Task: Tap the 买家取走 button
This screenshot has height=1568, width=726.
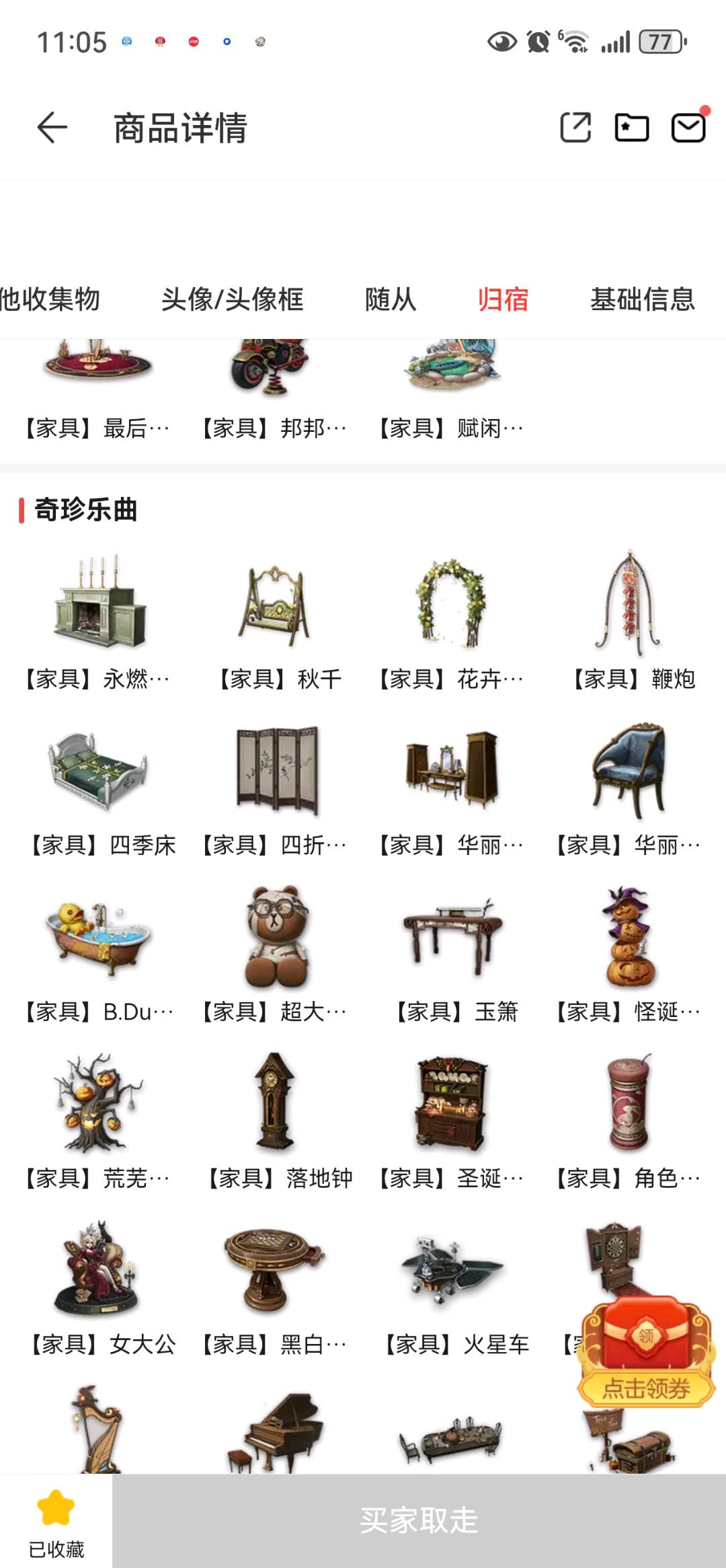Action: click(419, 1521)
